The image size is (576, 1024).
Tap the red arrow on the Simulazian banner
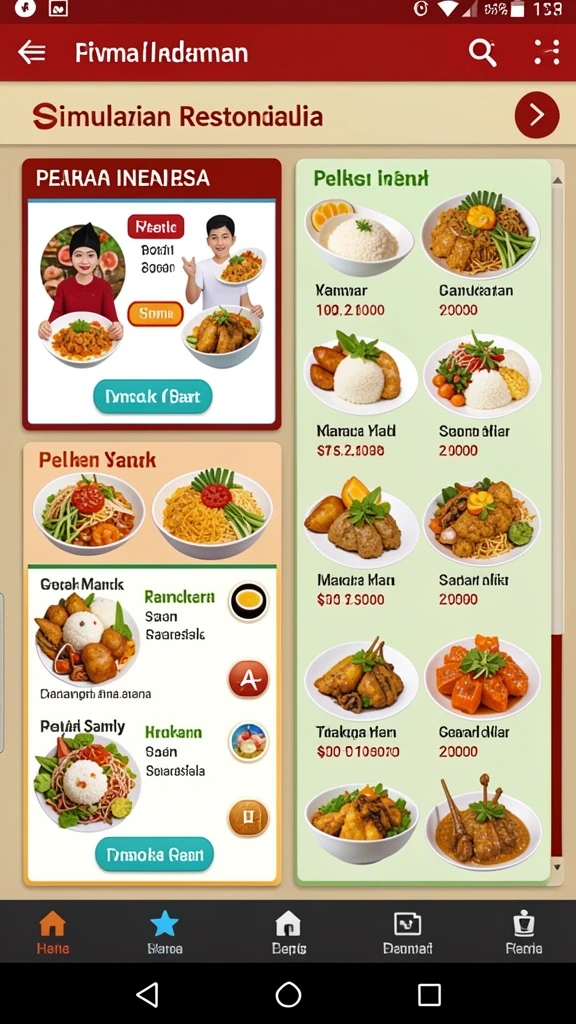point(537,115)
